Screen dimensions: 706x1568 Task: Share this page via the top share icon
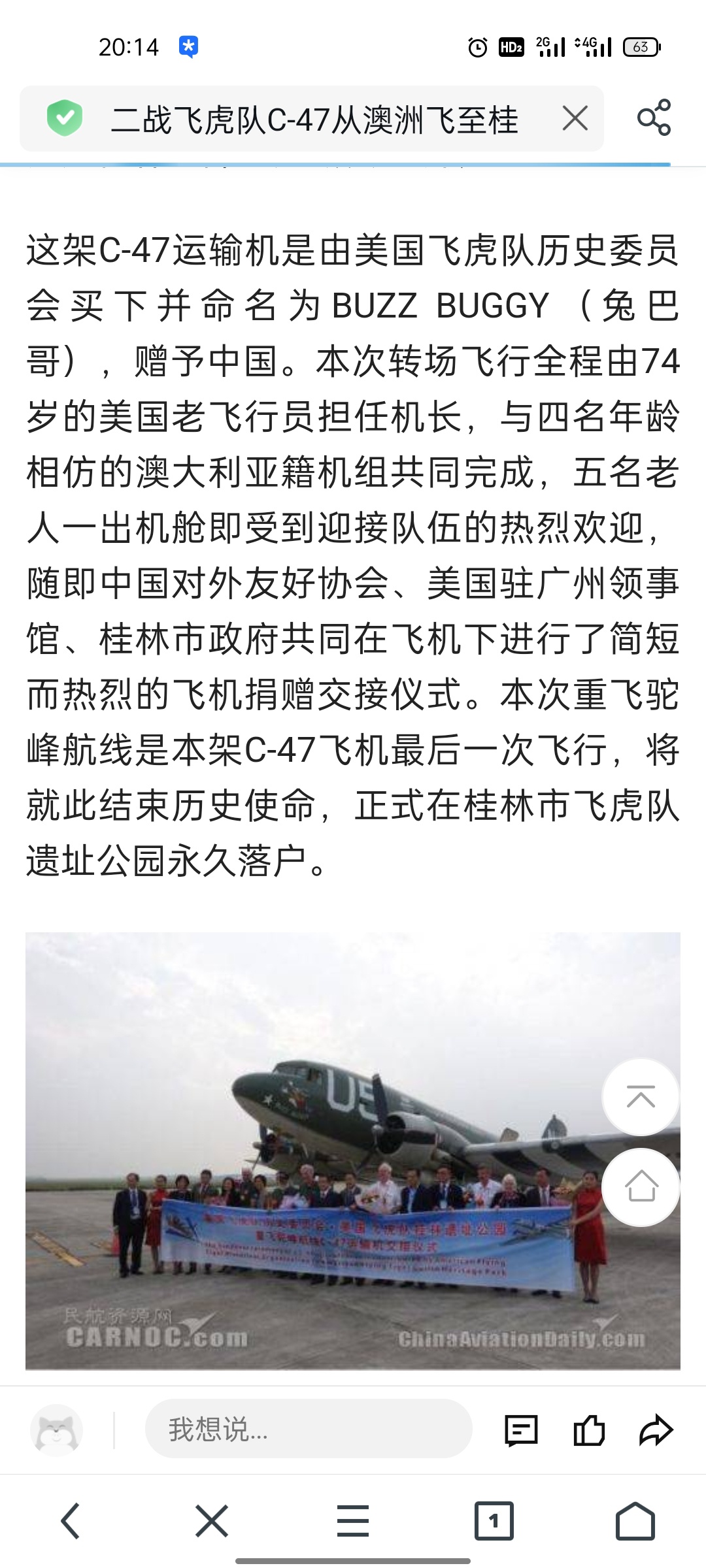click(x=654, y=118)
